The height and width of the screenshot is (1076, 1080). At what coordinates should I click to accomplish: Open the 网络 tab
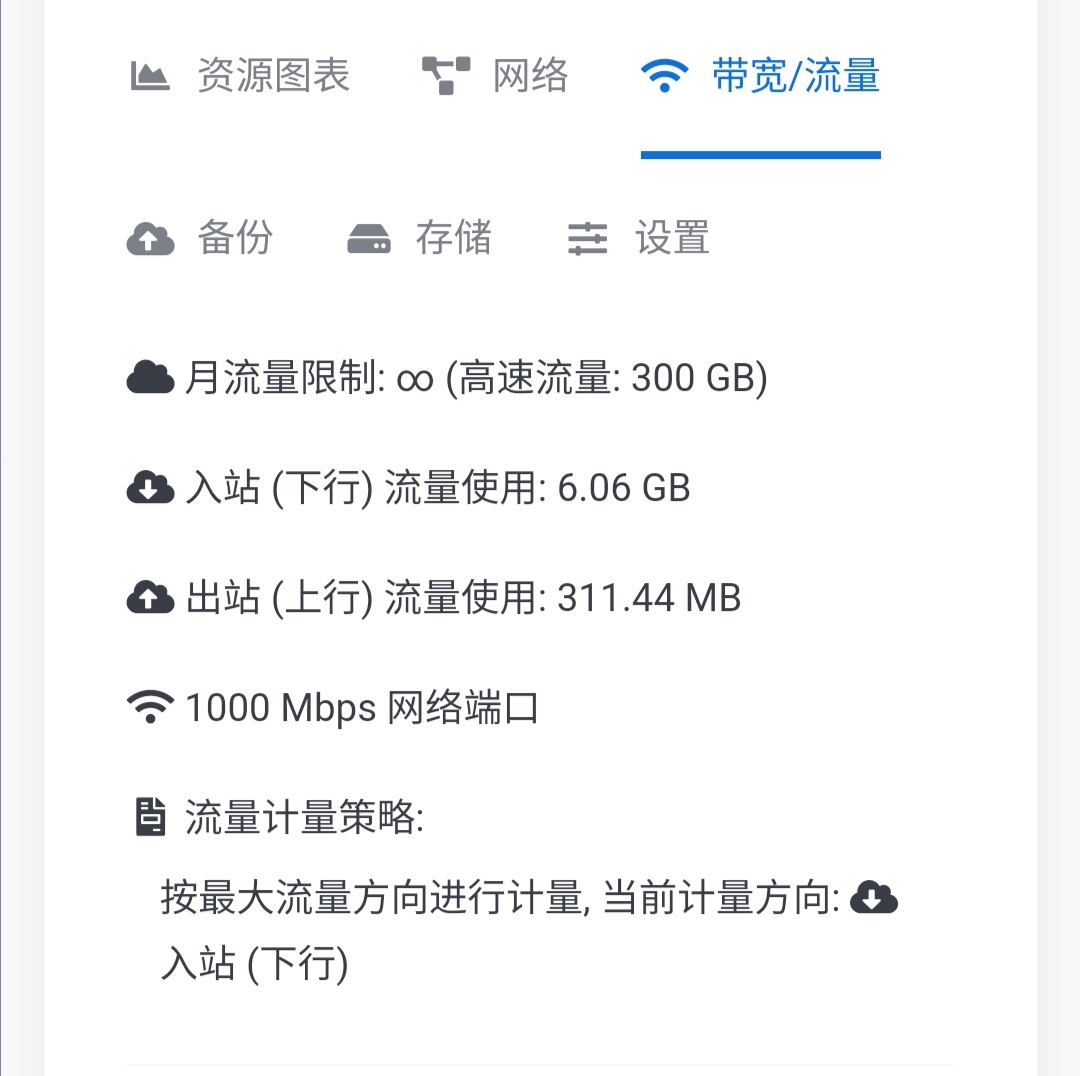pos(495,77)
